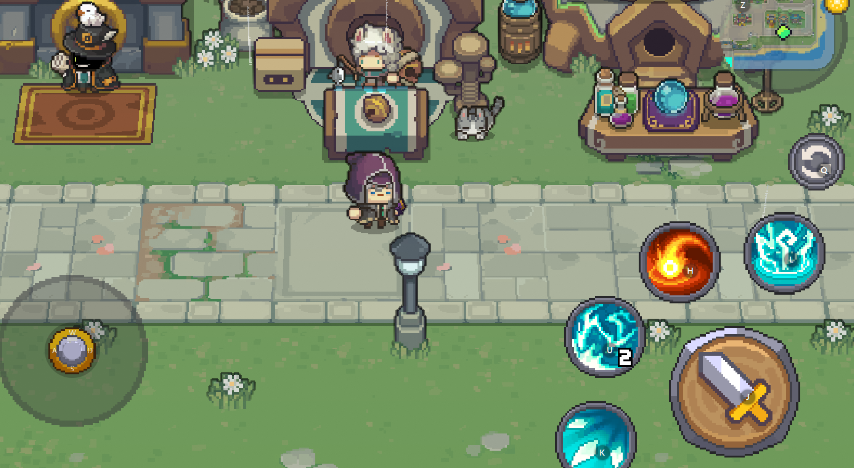Activate the cyan rune skill

click(x=784, y=252)
